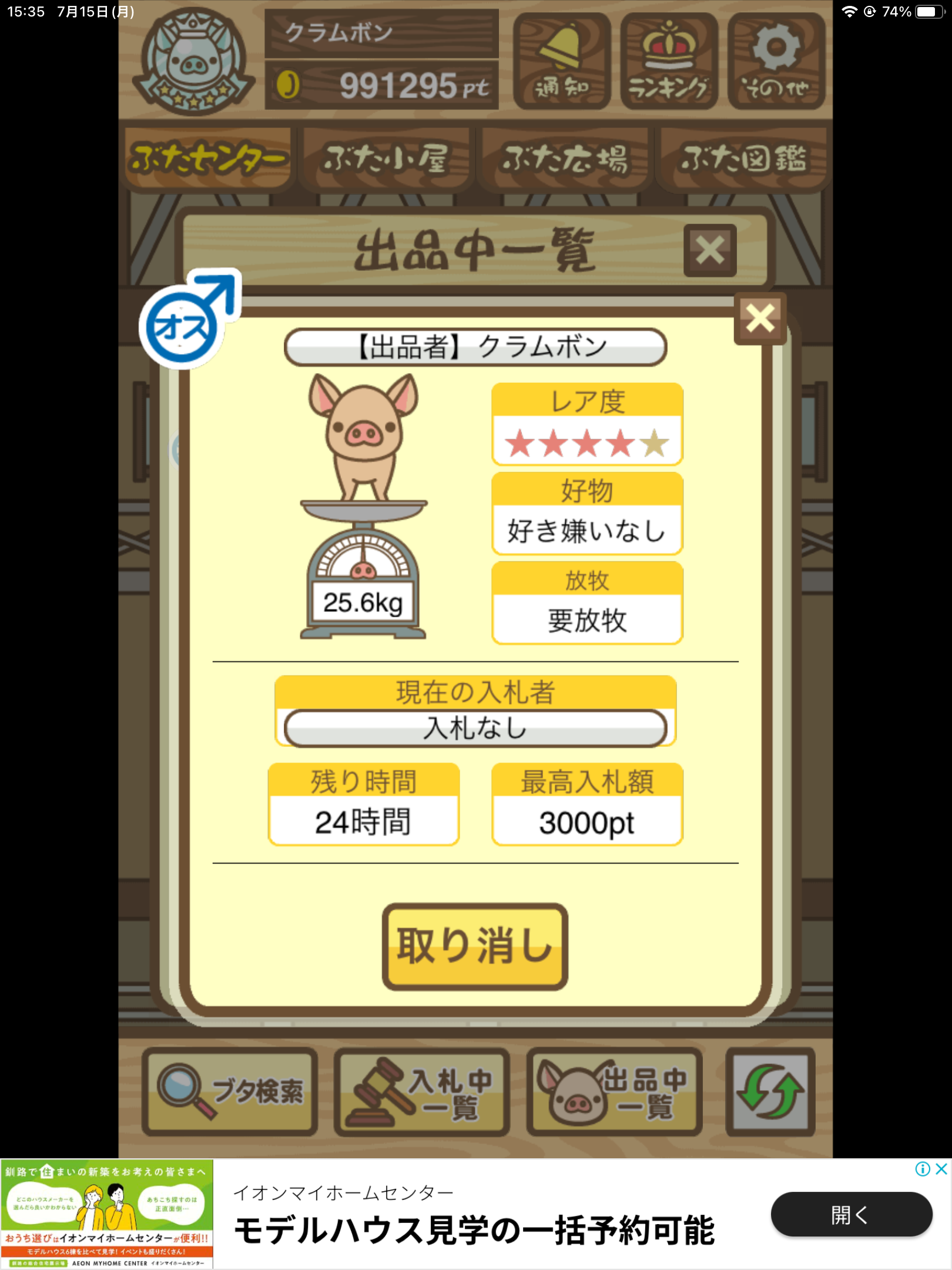The width and height of the screenshot is (952, 1270).
Task: Open the その他 settings gear
Action: coord(776,62)
